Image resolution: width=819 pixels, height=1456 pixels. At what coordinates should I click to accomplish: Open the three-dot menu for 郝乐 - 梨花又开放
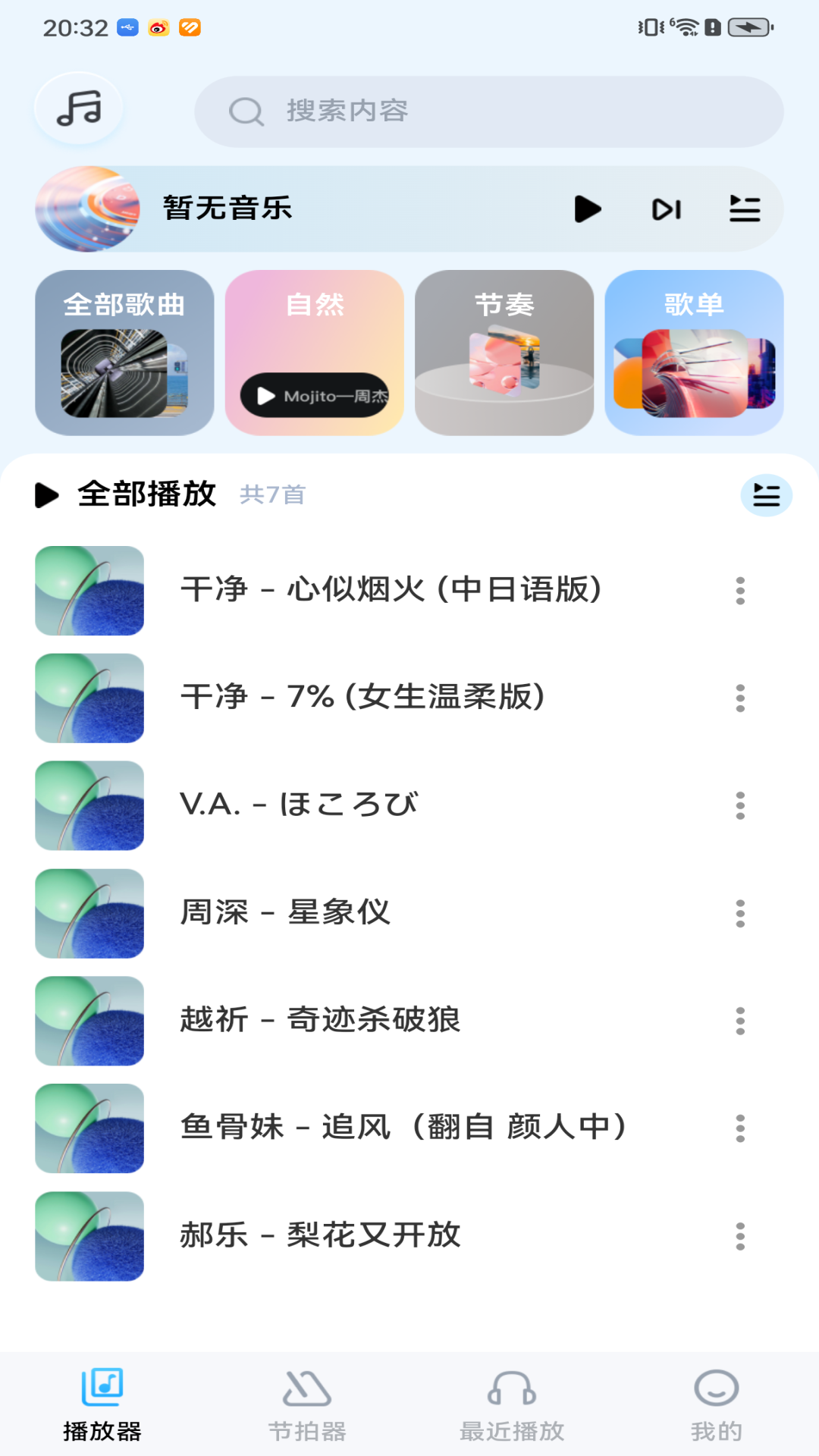click(739, 1235)
